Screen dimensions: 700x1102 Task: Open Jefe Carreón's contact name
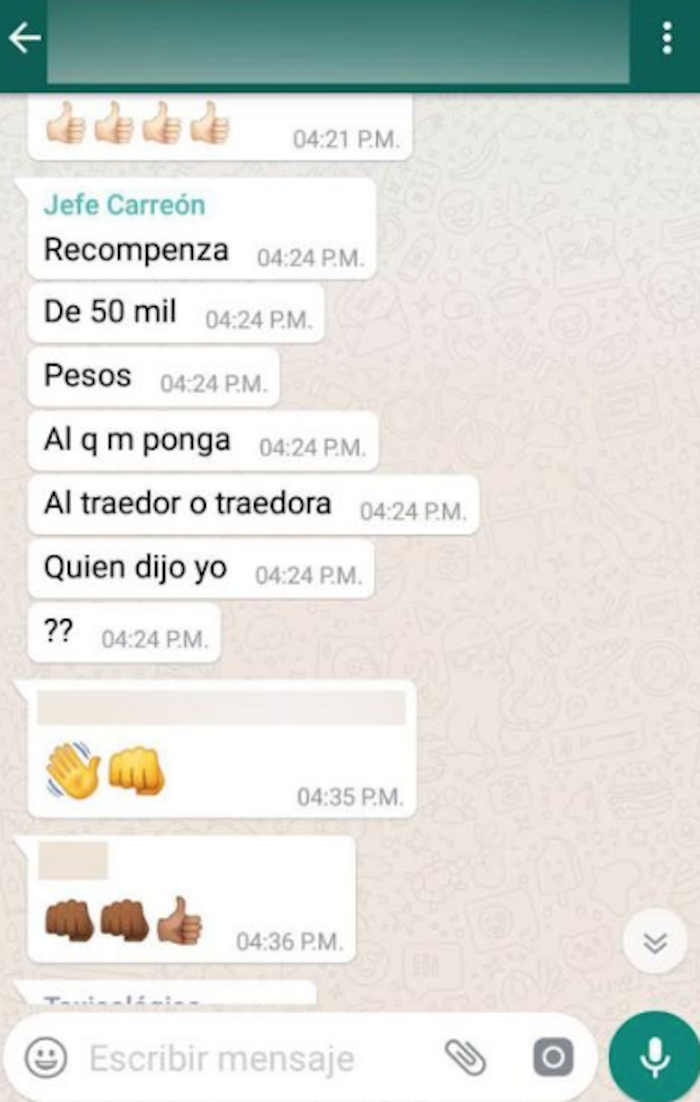[x=125, y=205]
